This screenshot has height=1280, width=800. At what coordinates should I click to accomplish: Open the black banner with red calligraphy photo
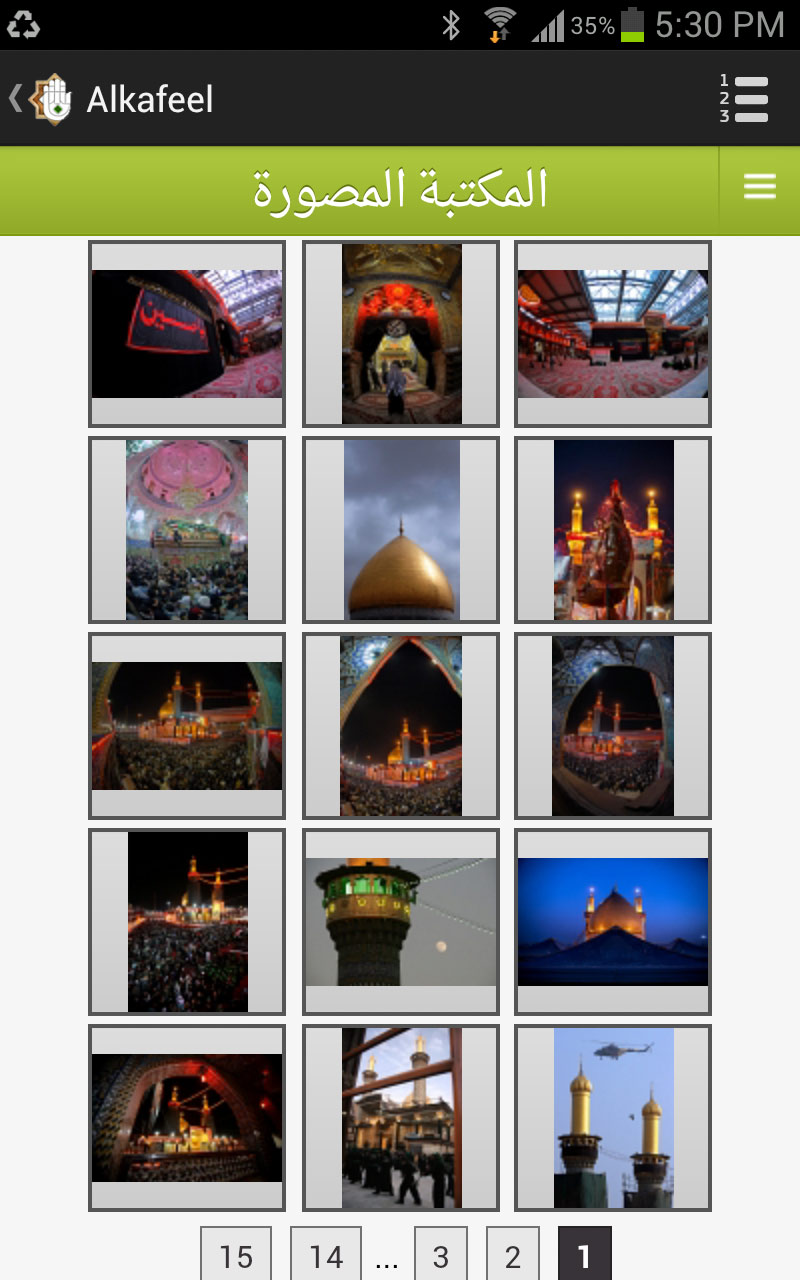(187, 334)
